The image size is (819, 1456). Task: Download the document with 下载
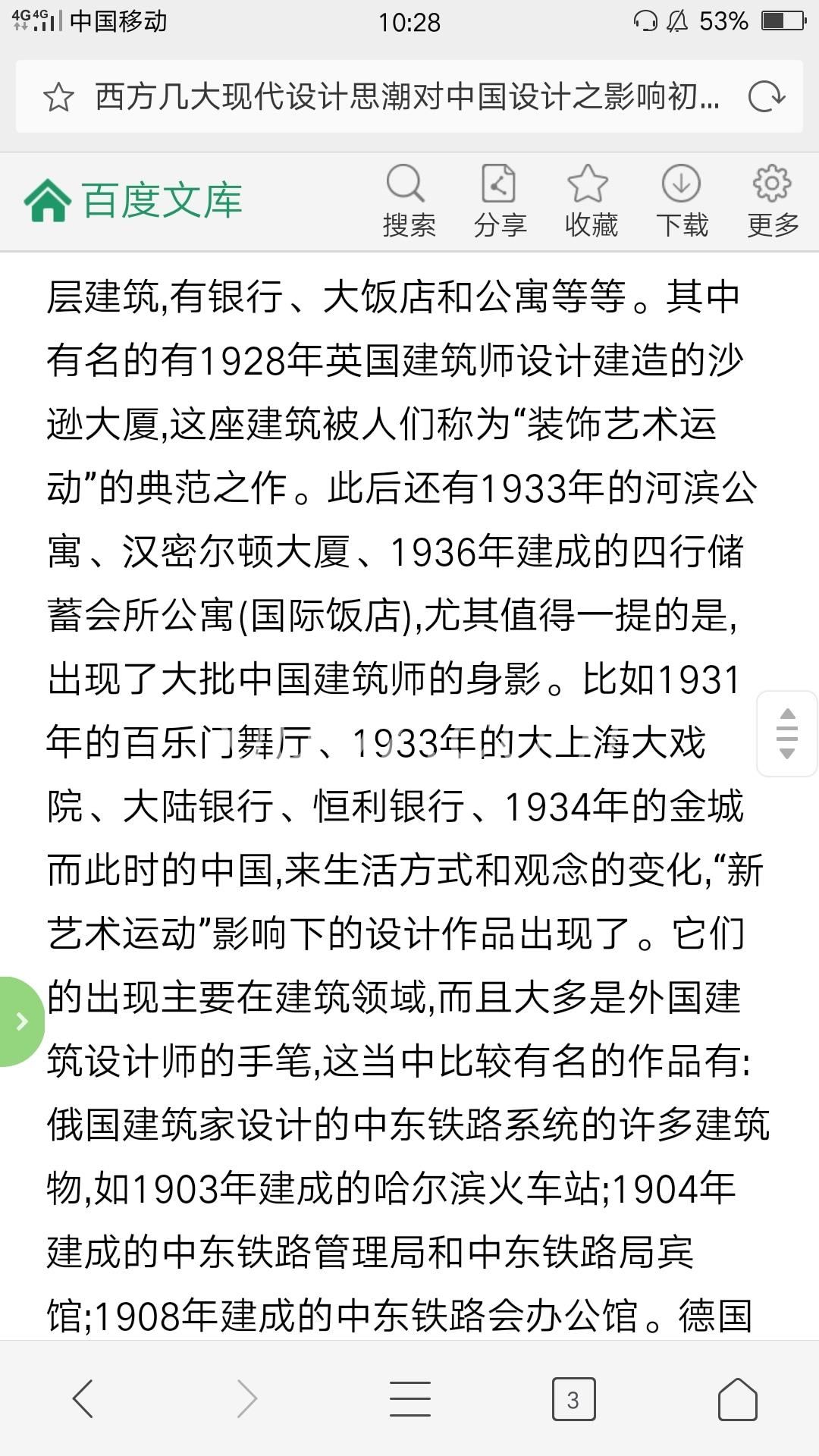682,201
